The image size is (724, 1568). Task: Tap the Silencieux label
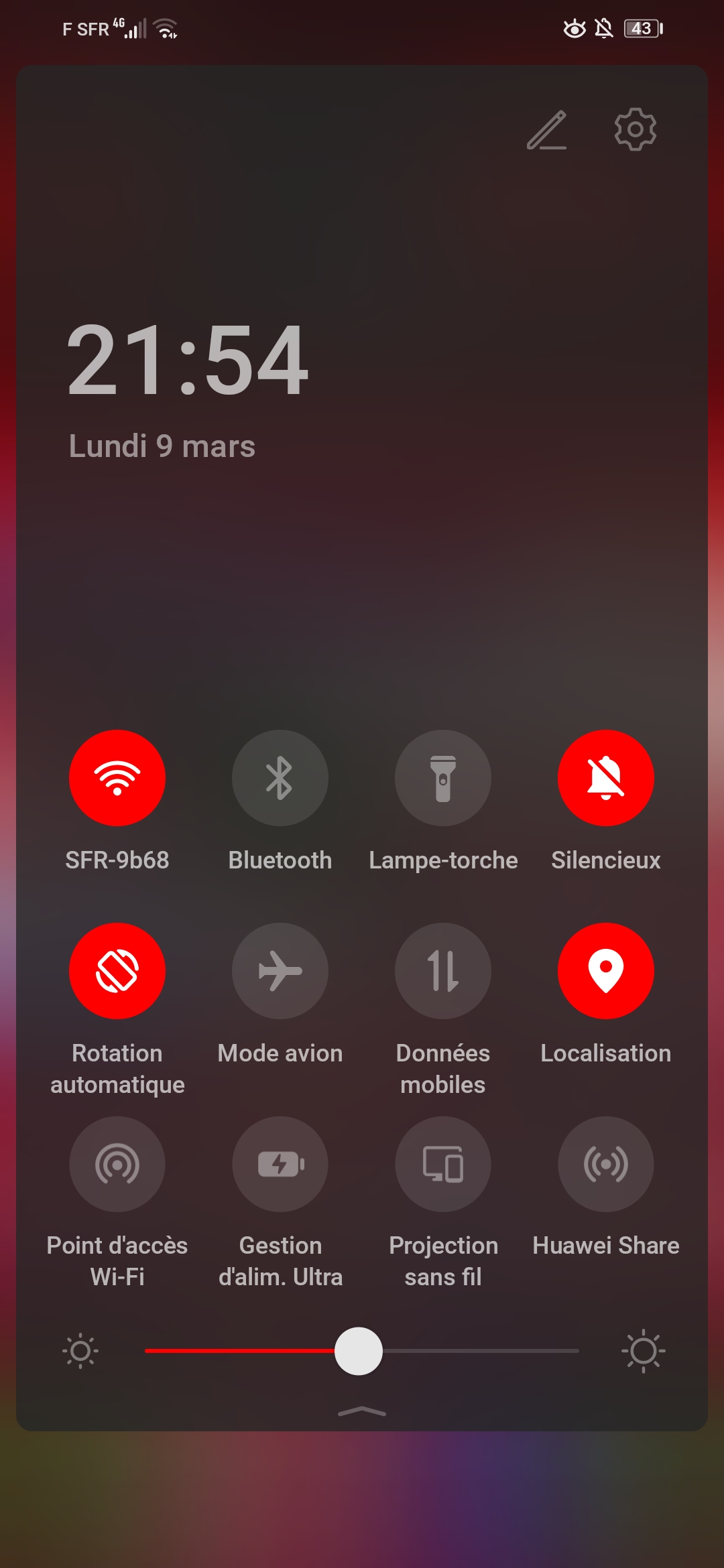coord(605,860)
